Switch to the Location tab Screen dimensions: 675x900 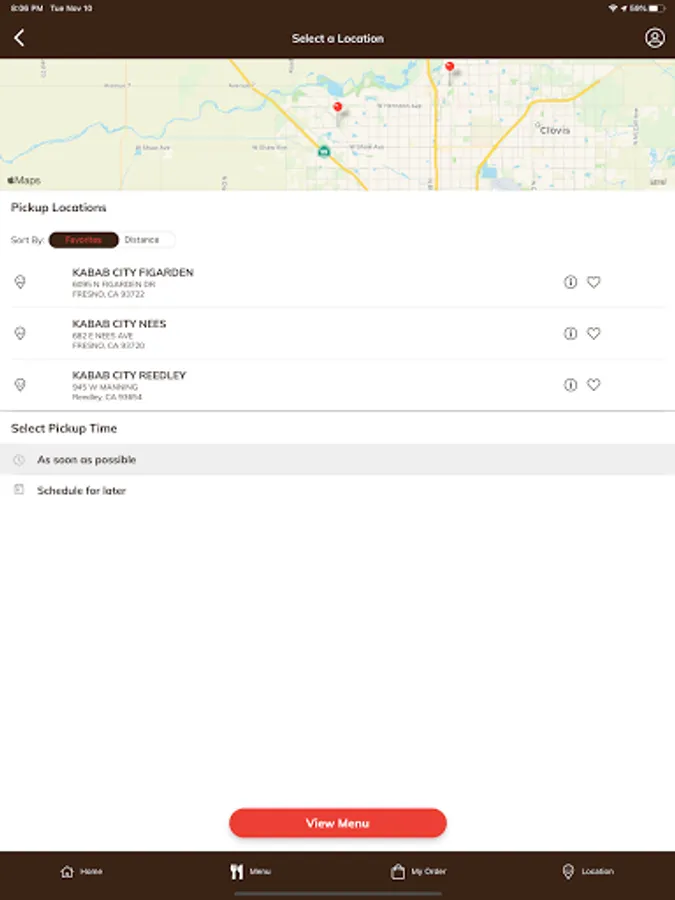tap(588, 871)
